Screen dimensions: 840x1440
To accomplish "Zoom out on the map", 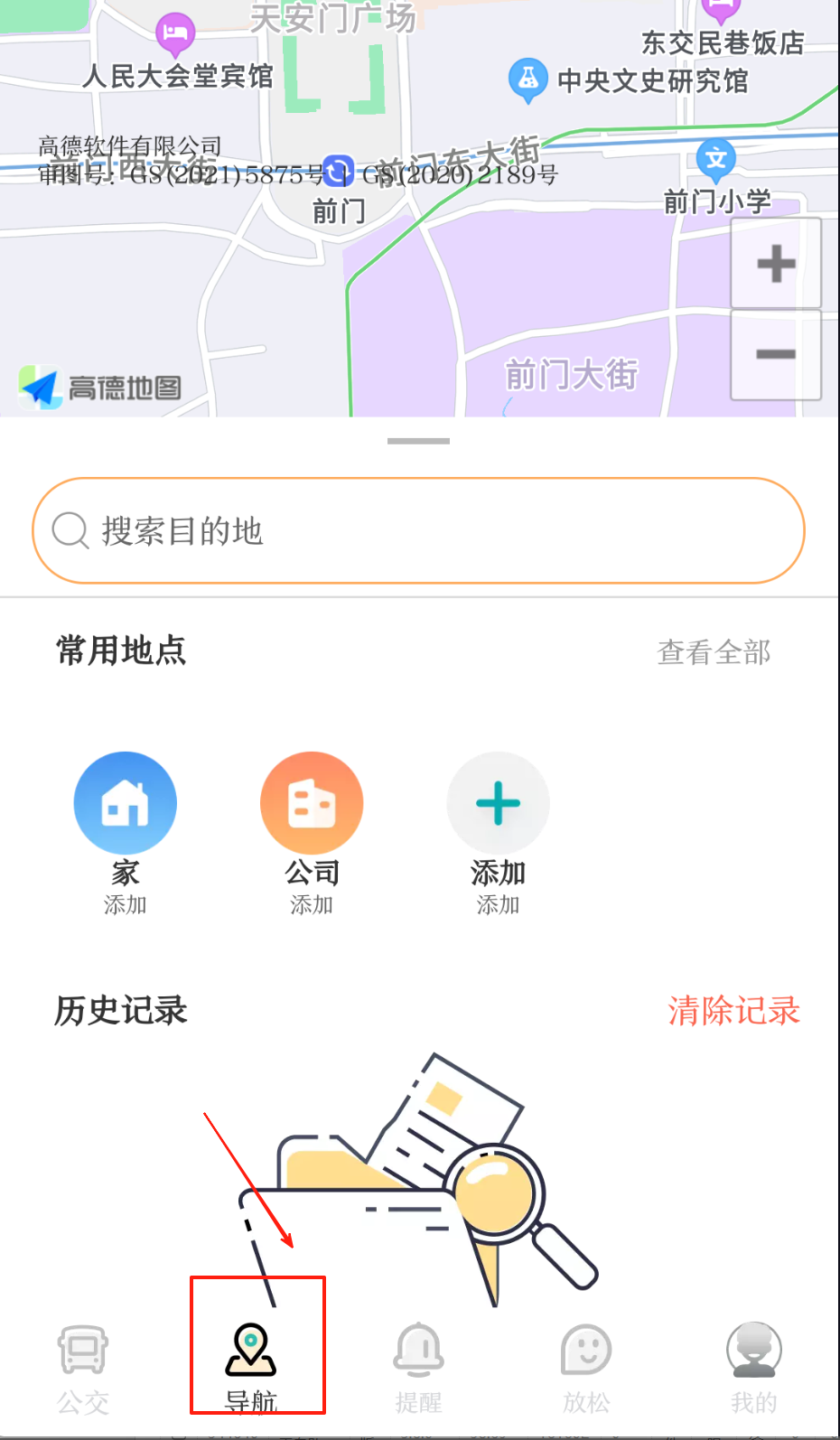I will (x=775, y=354).
